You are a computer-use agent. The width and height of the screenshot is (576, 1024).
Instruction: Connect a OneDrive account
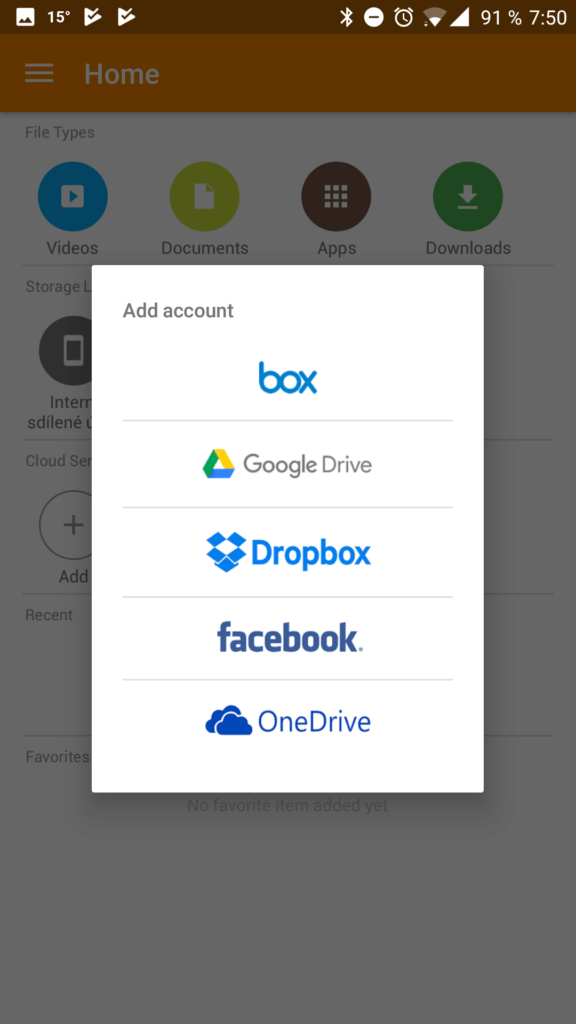tap(287, 721)
